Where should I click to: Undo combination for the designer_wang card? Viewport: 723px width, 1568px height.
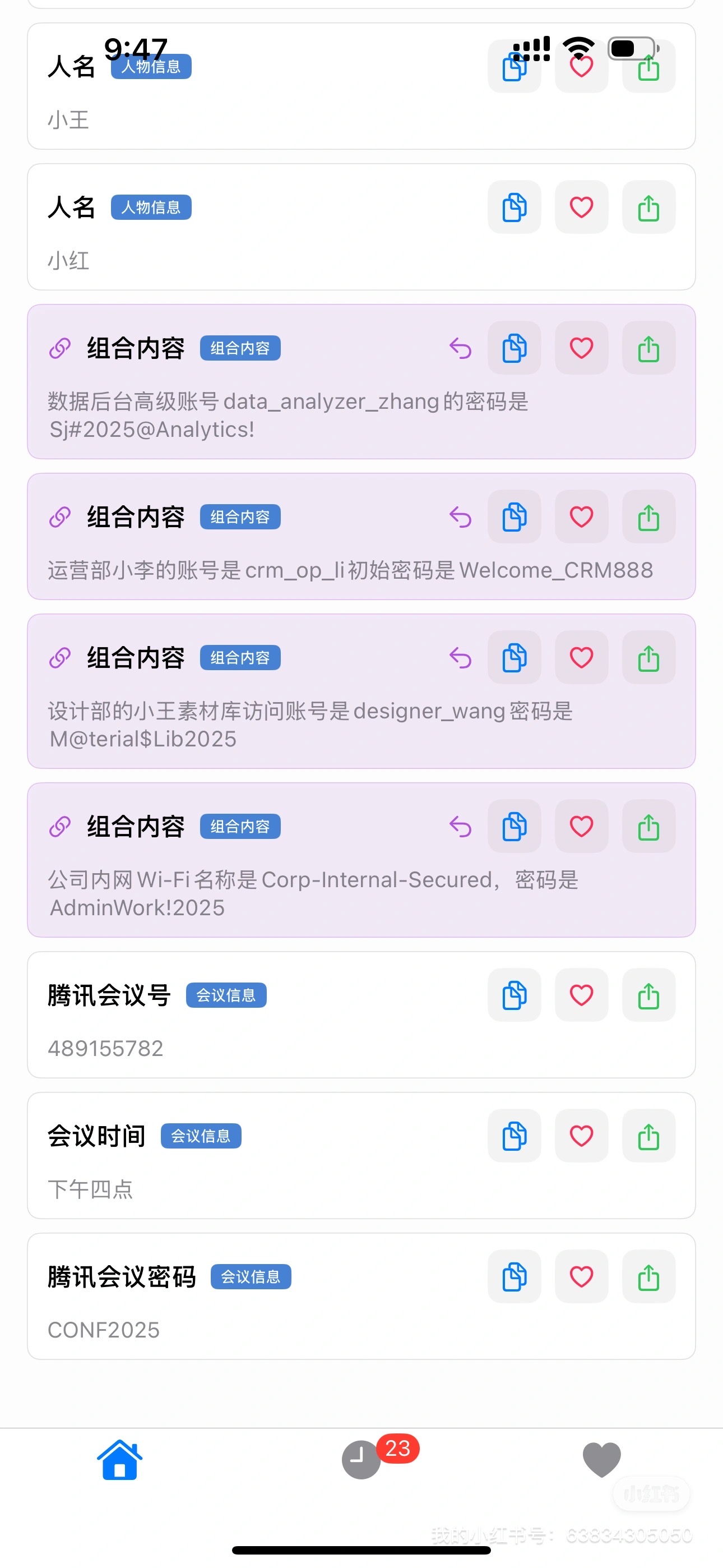[460, 657]
